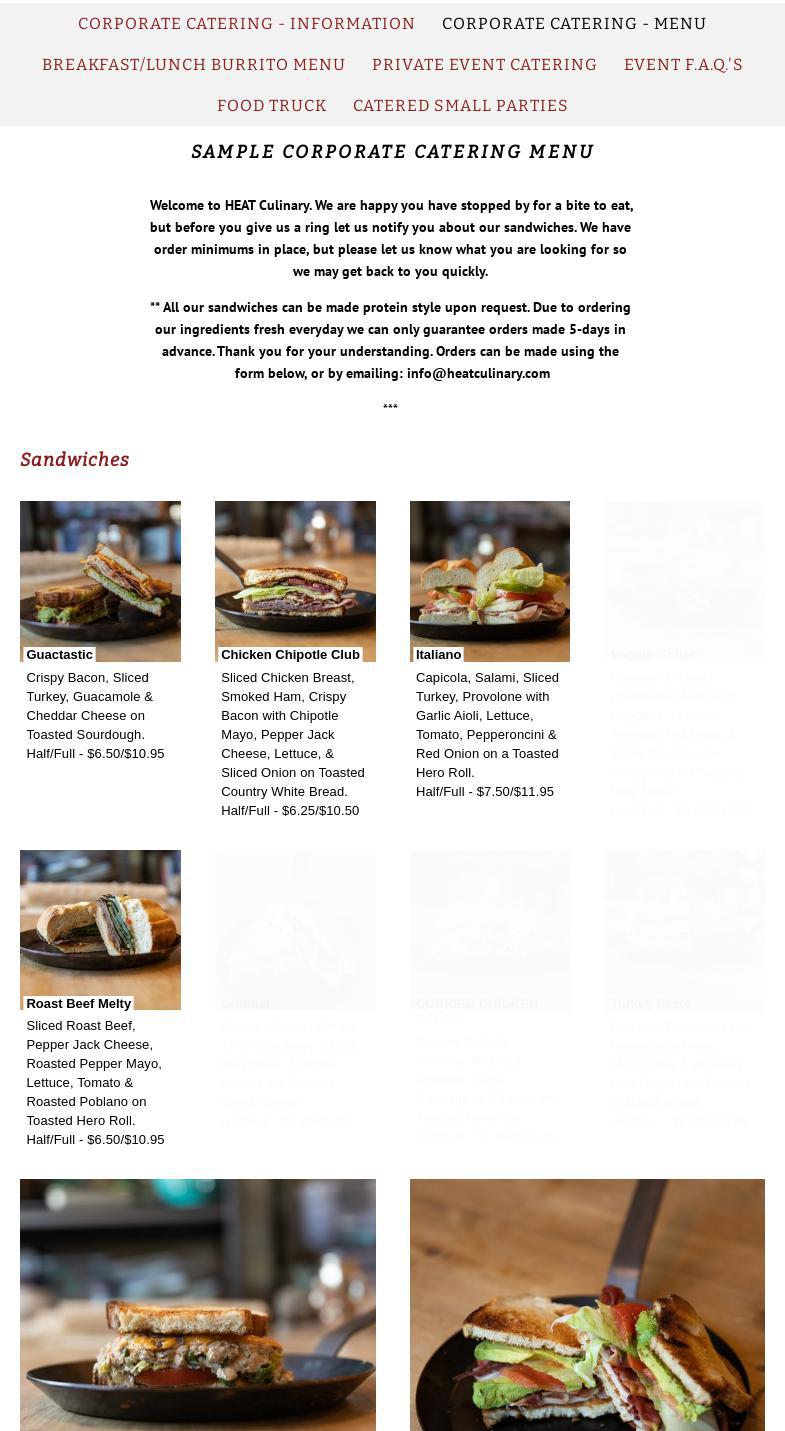The height and width of the screenshot is (1431, 785).
Task: Open the Private Event Catering page
Action: (x=484, y=65)
